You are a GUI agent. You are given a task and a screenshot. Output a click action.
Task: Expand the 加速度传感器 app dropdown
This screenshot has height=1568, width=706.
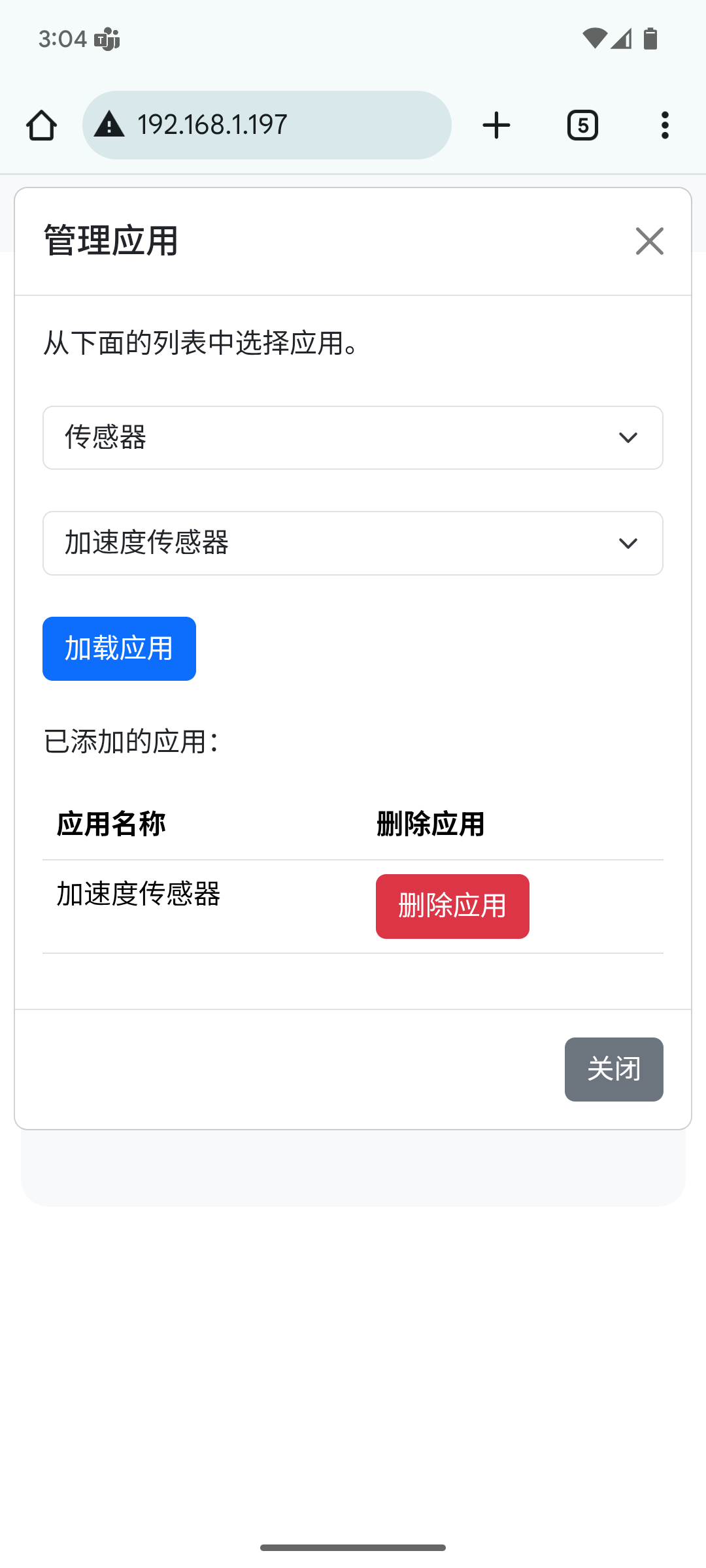click(x=353, y=543)
